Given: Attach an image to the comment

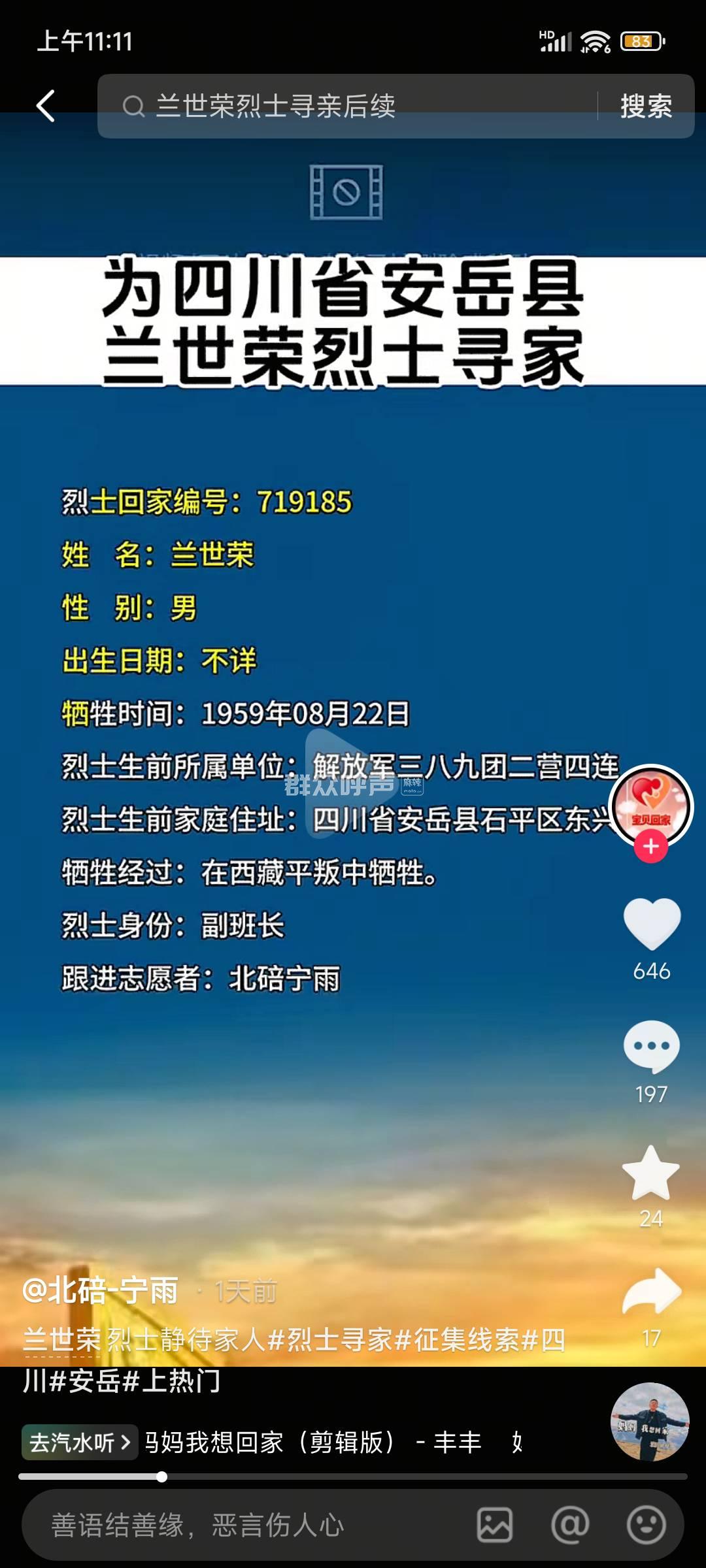Looking at the screenshot, I should click(495, 1526).
